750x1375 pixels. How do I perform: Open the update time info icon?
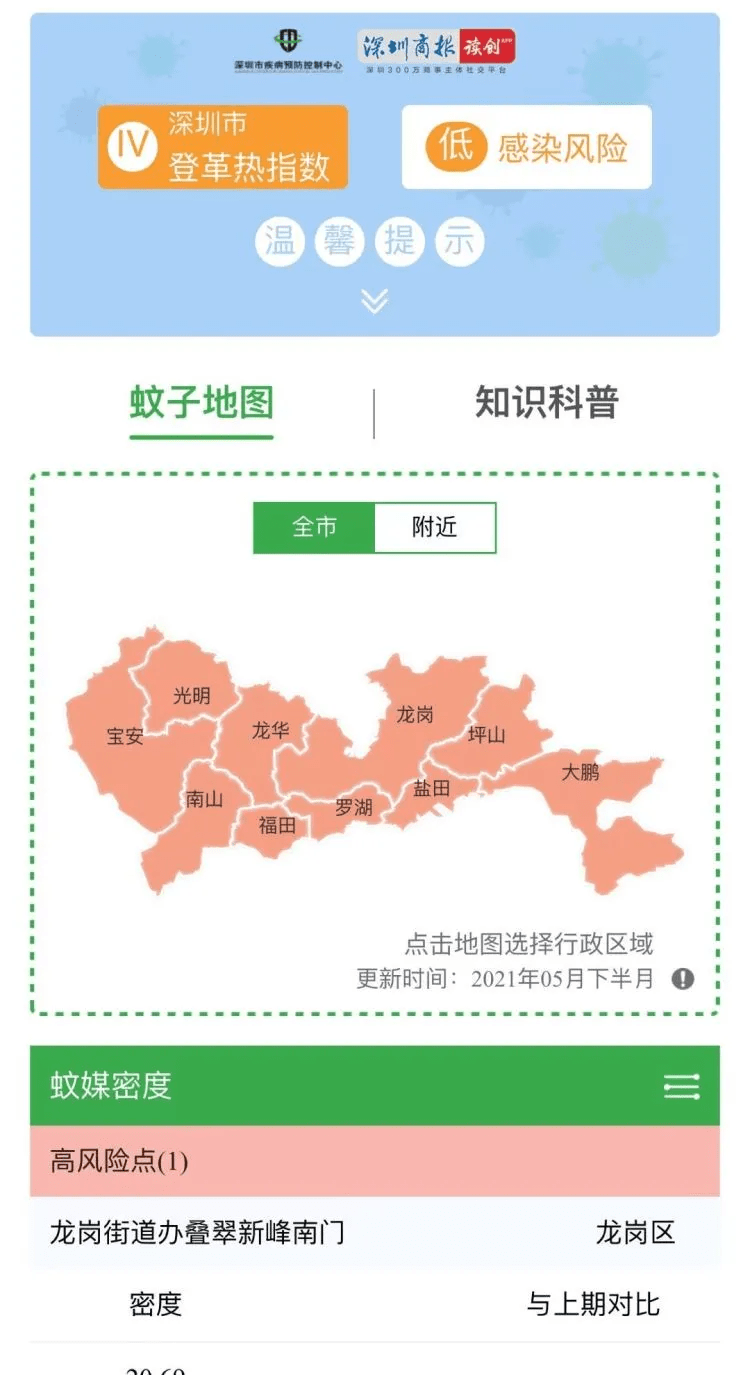point(683,978)
